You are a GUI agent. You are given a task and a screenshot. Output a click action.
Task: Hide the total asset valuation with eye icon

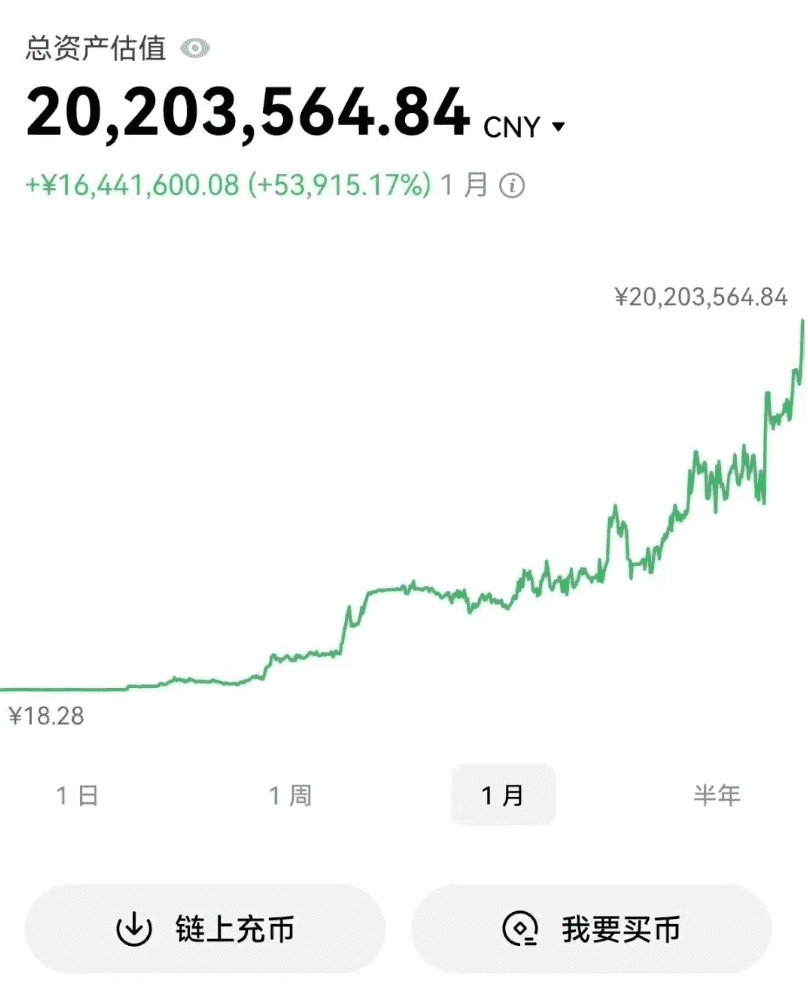click(x=195, y=48)
